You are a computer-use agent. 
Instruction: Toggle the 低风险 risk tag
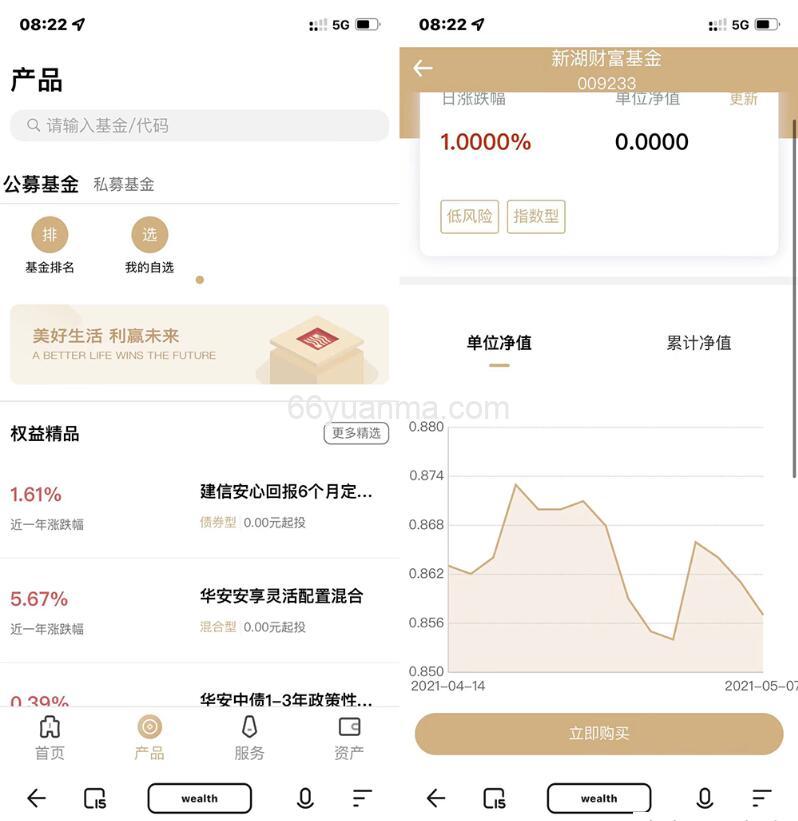pos(469,216)
